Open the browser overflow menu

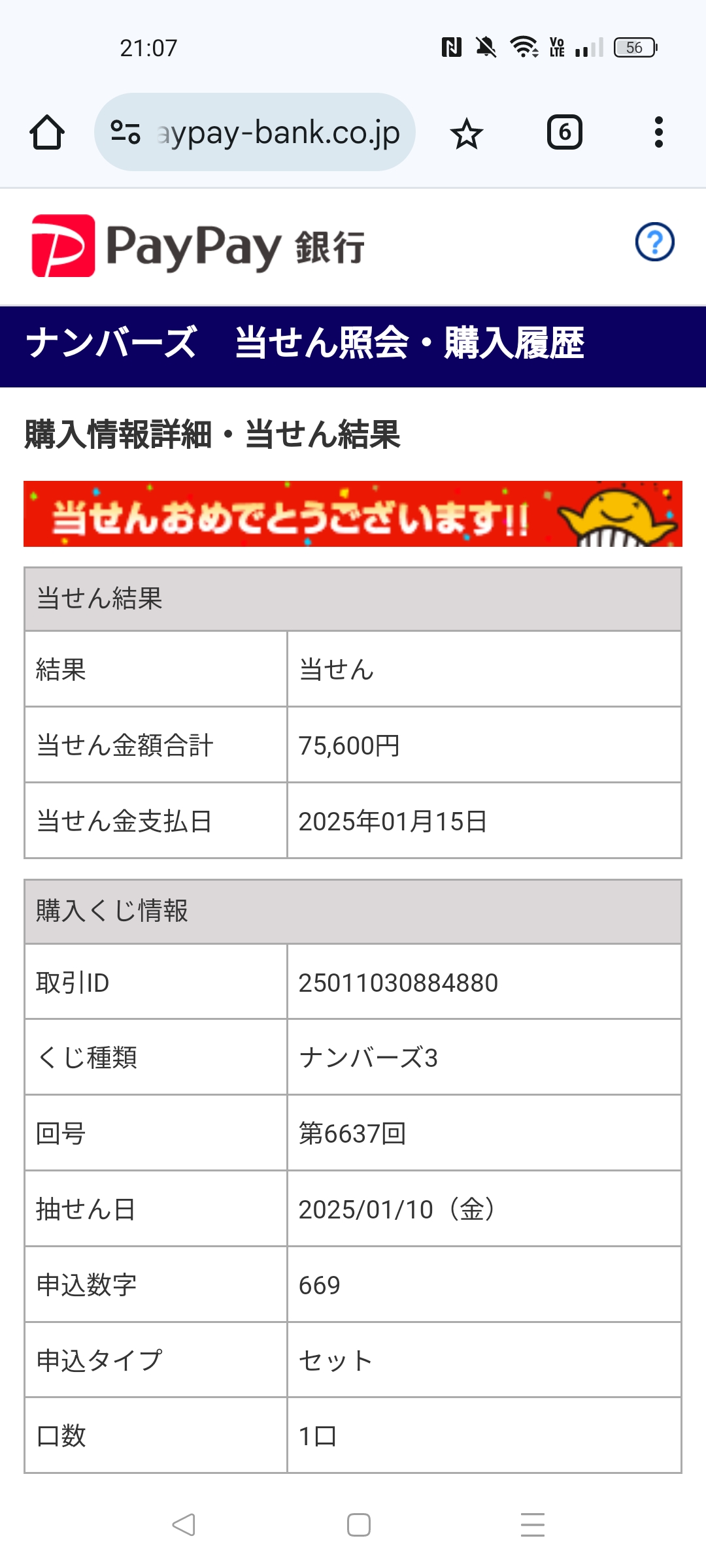659,133
